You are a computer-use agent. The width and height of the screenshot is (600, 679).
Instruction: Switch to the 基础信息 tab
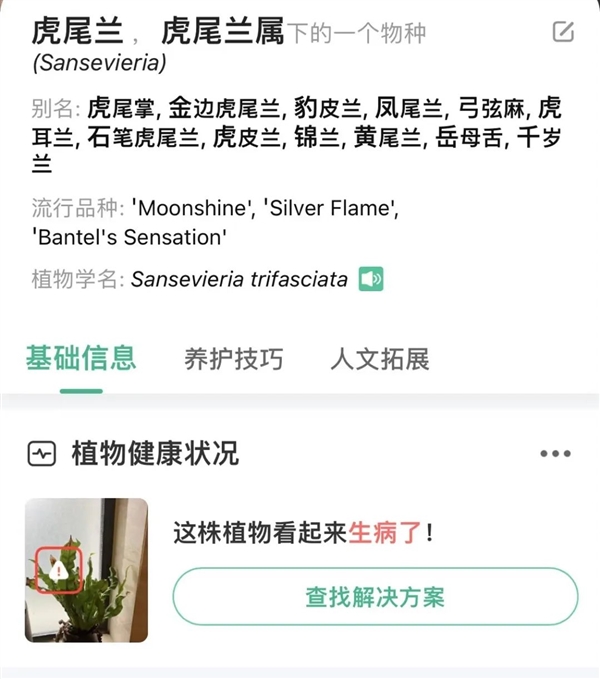coord(81,359)
